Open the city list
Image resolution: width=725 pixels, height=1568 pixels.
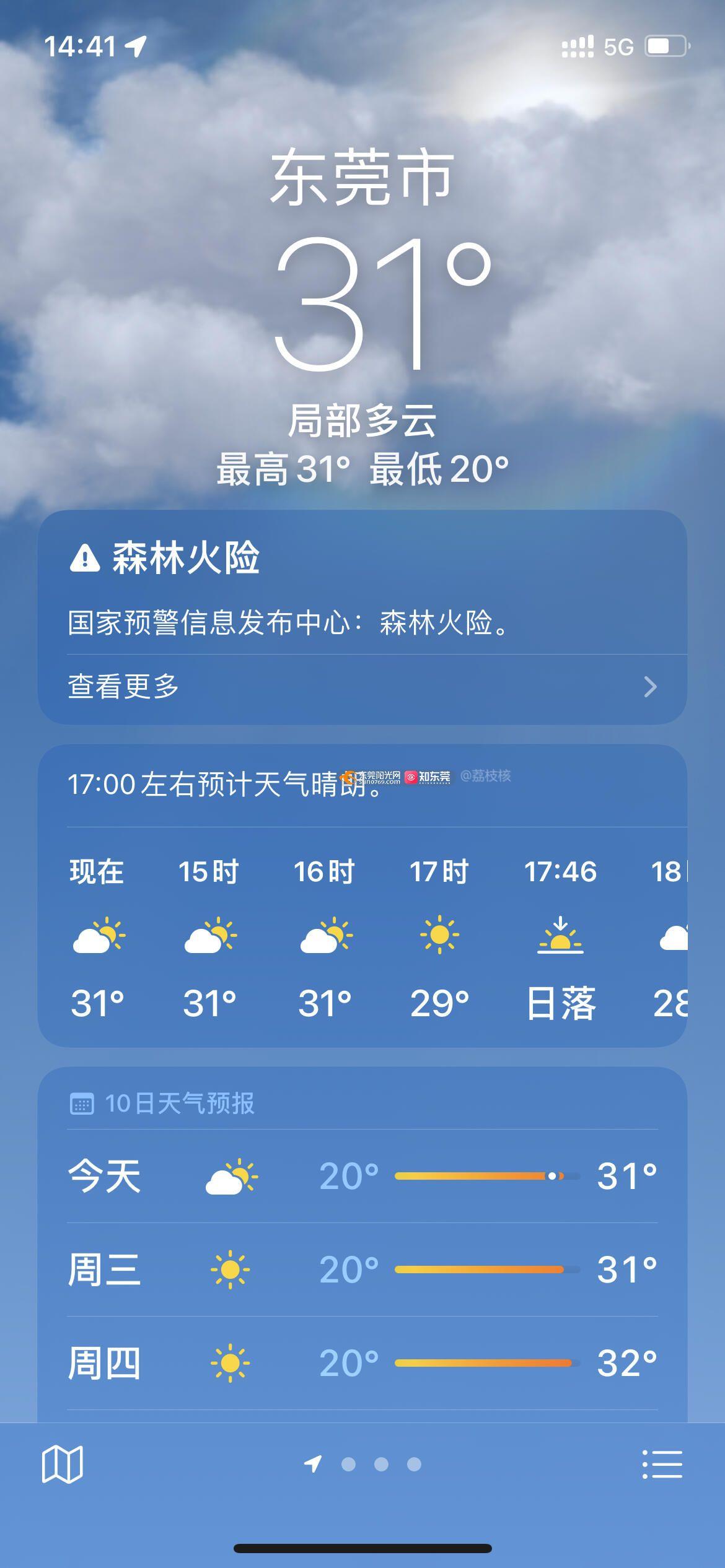click(x=662, y=1465)
